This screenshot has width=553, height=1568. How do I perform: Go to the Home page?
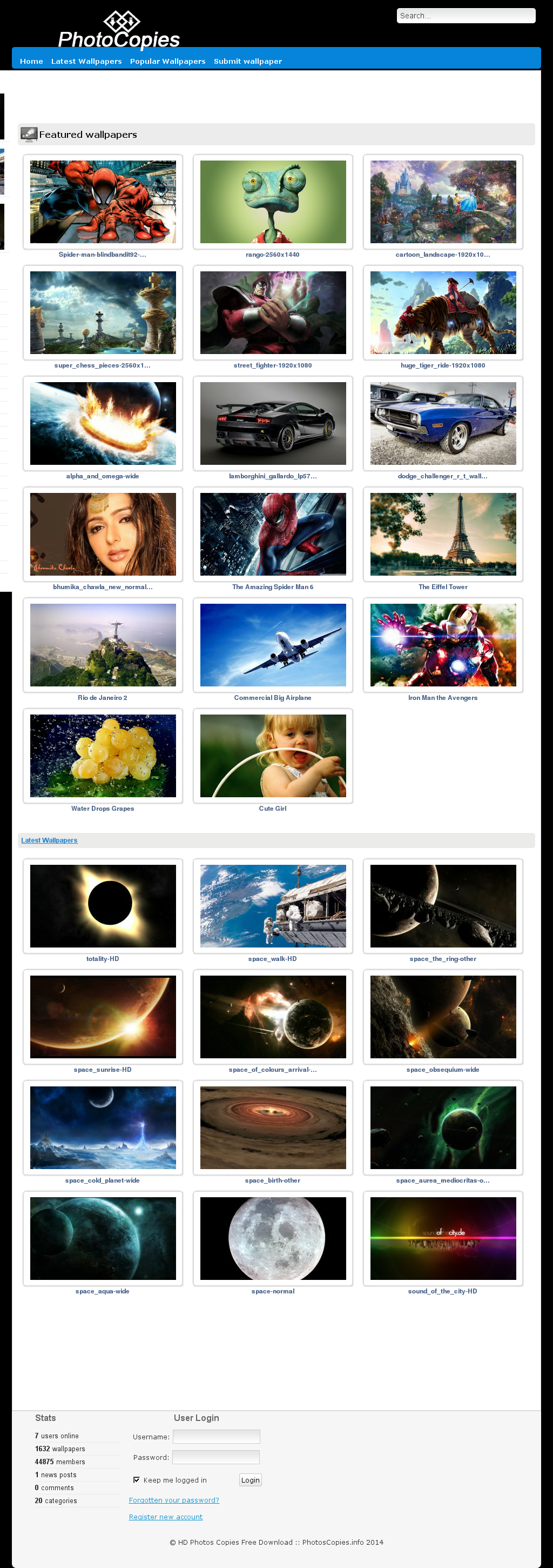pos(31,62)
